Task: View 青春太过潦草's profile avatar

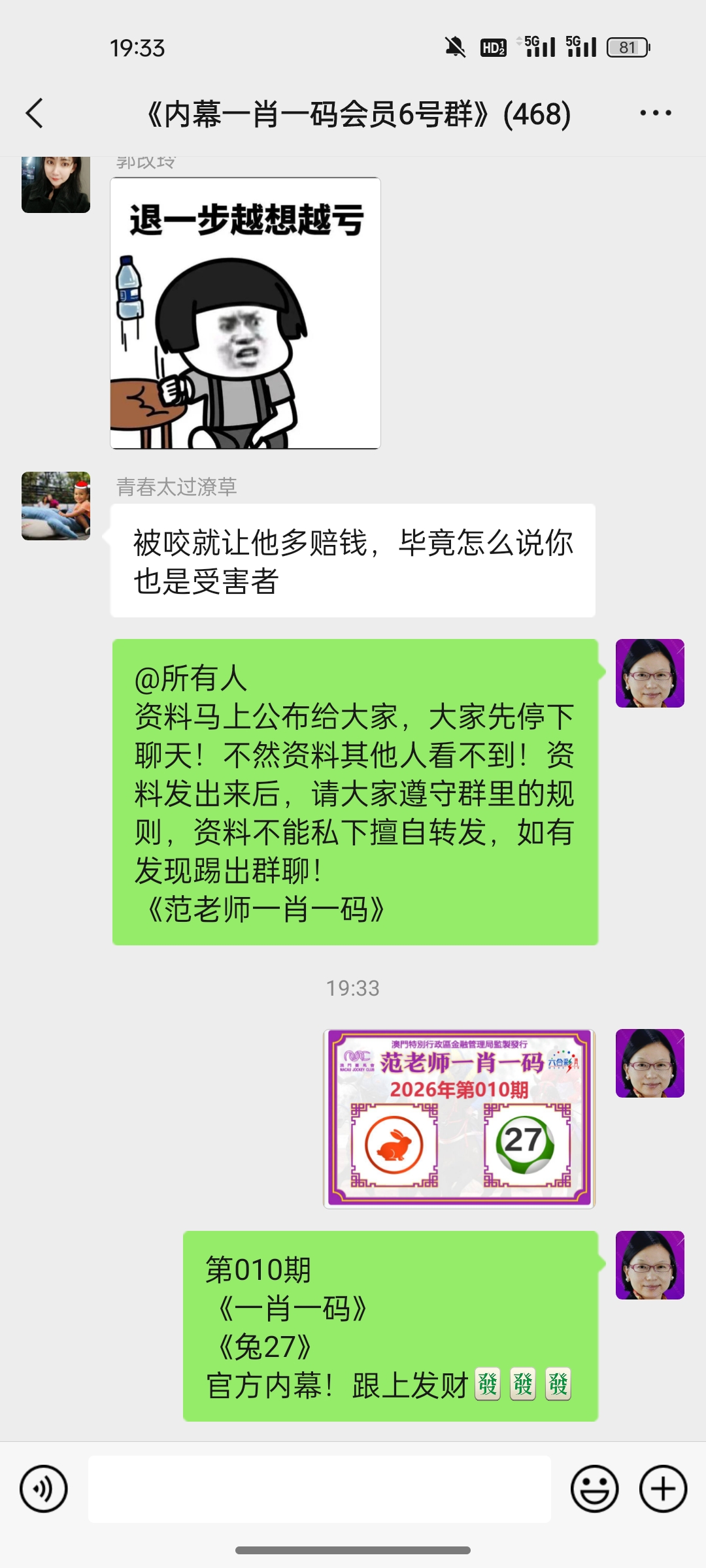Action: tap(56, 506)
